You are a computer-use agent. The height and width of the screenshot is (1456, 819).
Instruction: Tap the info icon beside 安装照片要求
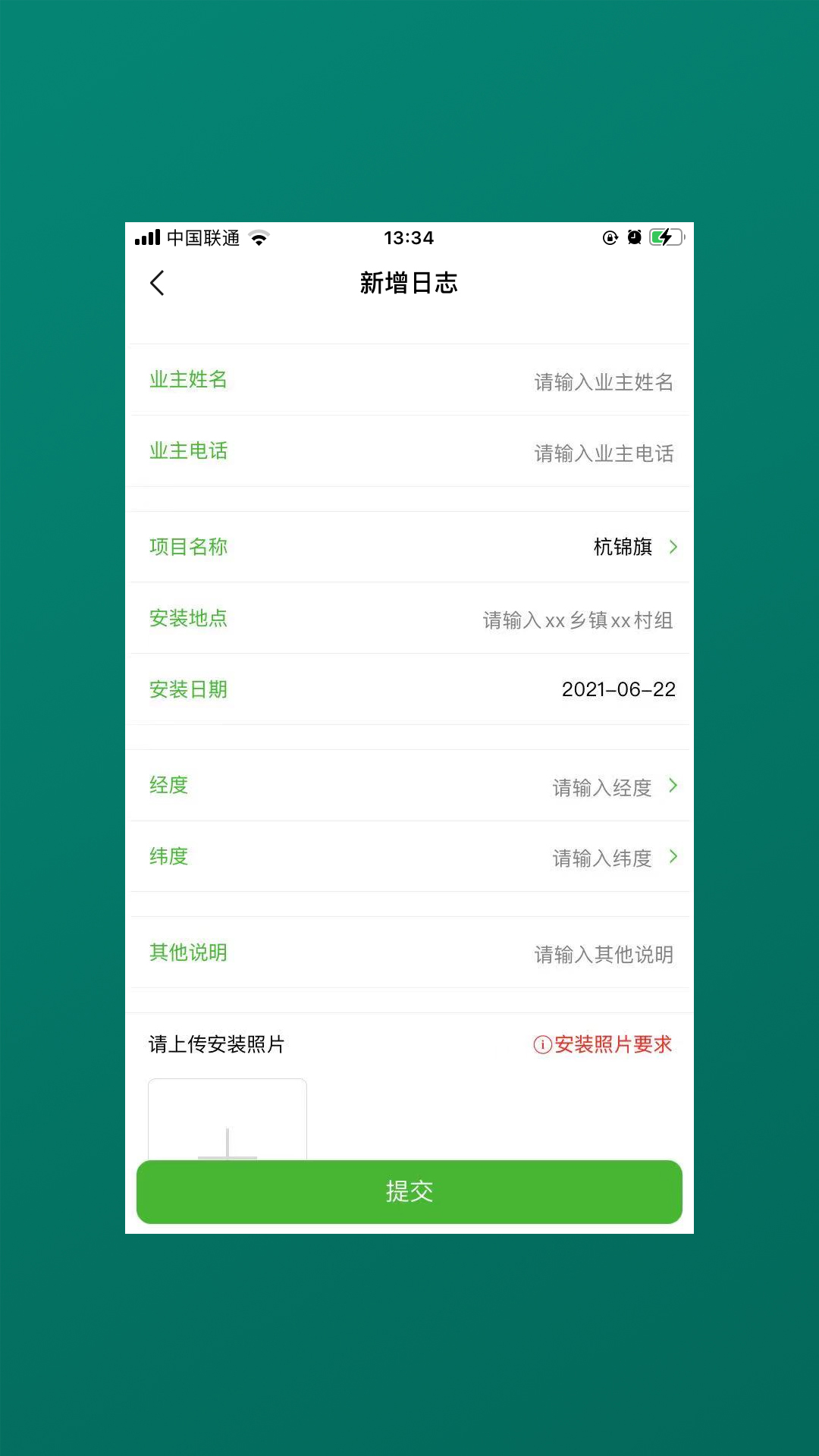tap(541, 1045)
